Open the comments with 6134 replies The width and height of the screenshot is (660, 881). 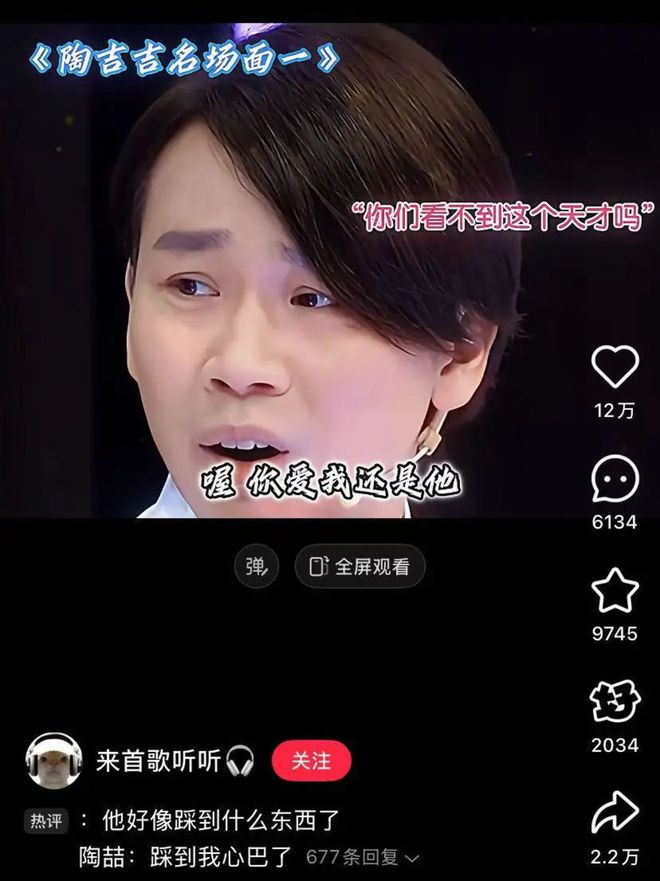(x=614, y=480)
